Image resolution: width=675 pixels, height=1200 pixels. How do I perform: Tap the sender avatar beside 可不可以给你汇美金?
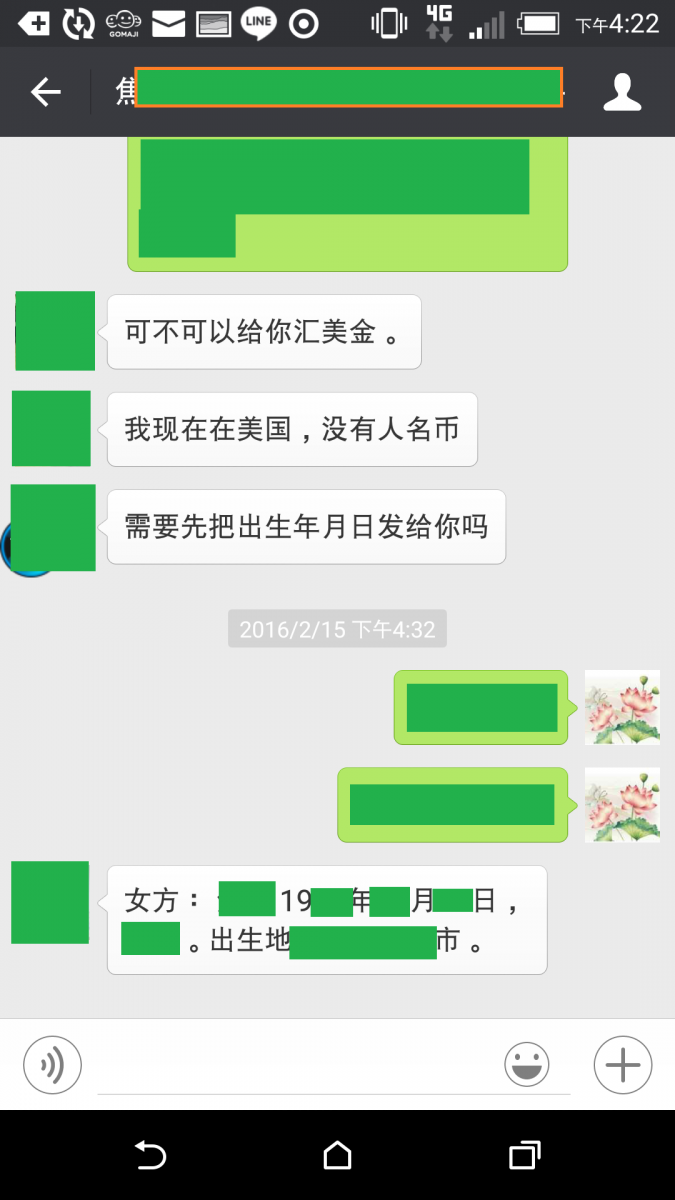pyautogui.click(x=56, y=331)
